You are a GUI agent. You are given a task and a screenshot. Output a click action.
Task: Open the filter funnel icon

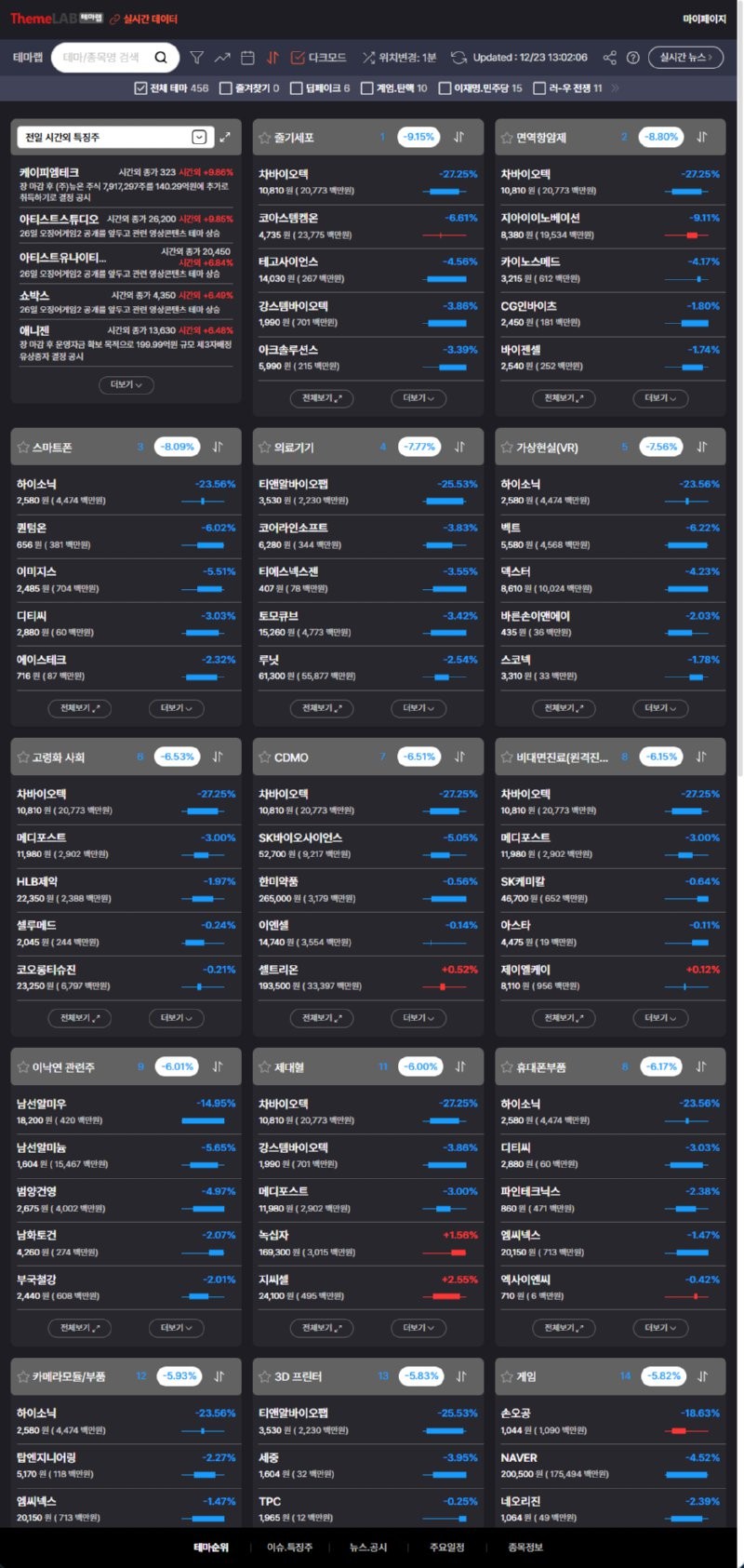197,58
